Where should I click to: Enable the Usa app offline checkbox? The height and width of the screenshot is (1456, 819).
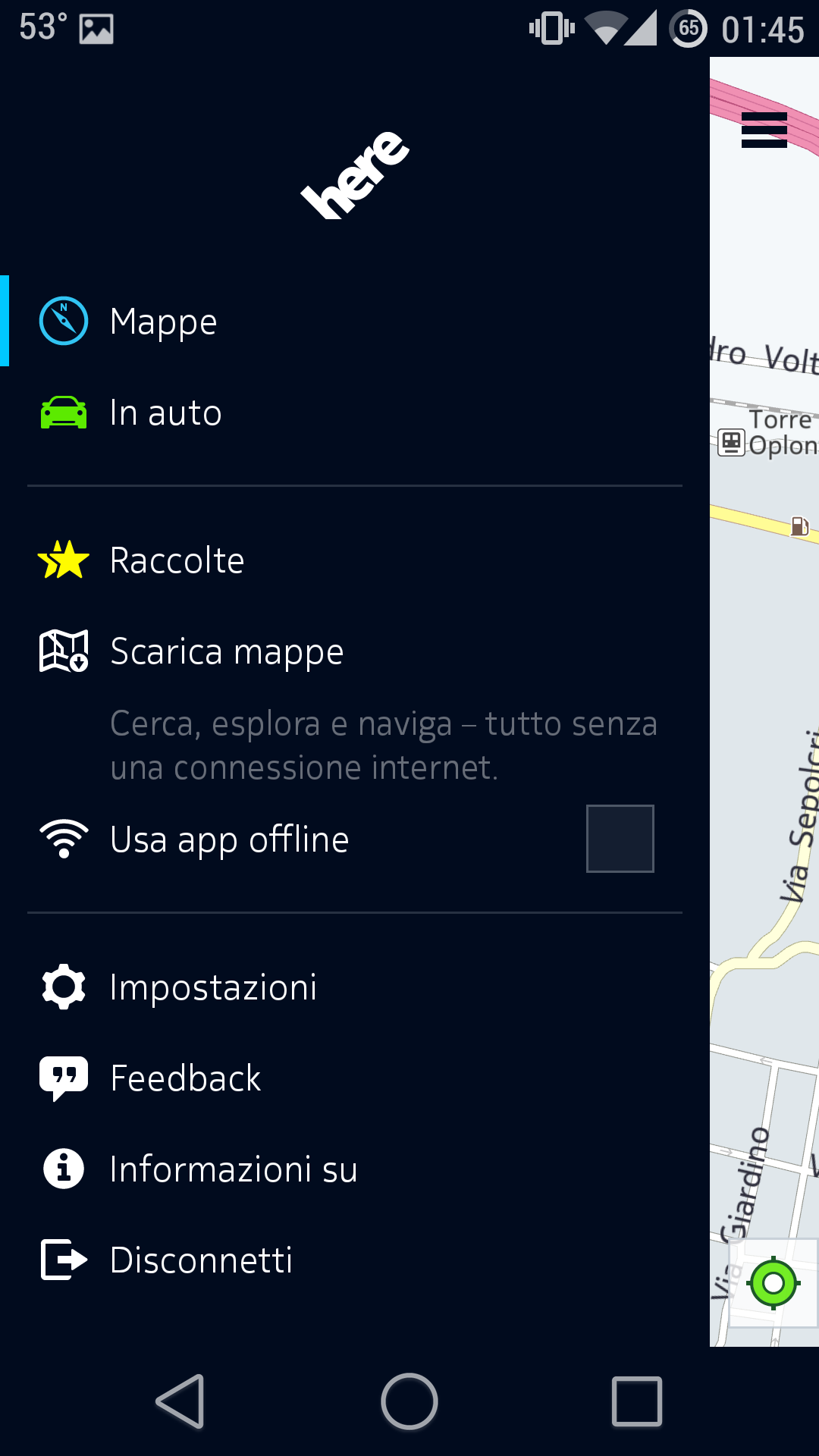coord(620,839)
